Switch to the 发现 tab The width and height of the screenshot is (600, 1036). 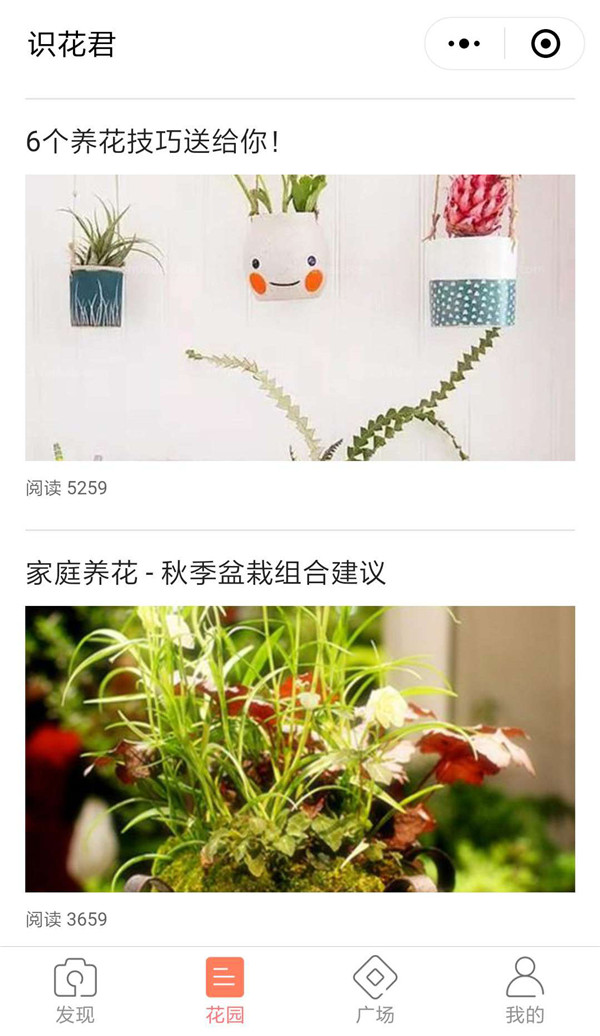[75, 990]
